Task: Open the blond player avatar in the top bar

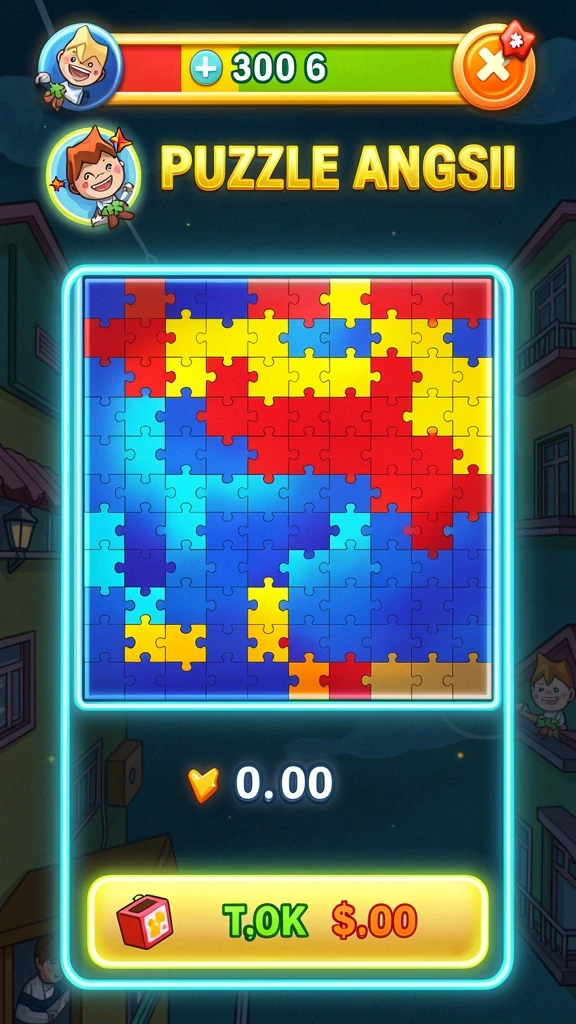Action: point(79,67)
